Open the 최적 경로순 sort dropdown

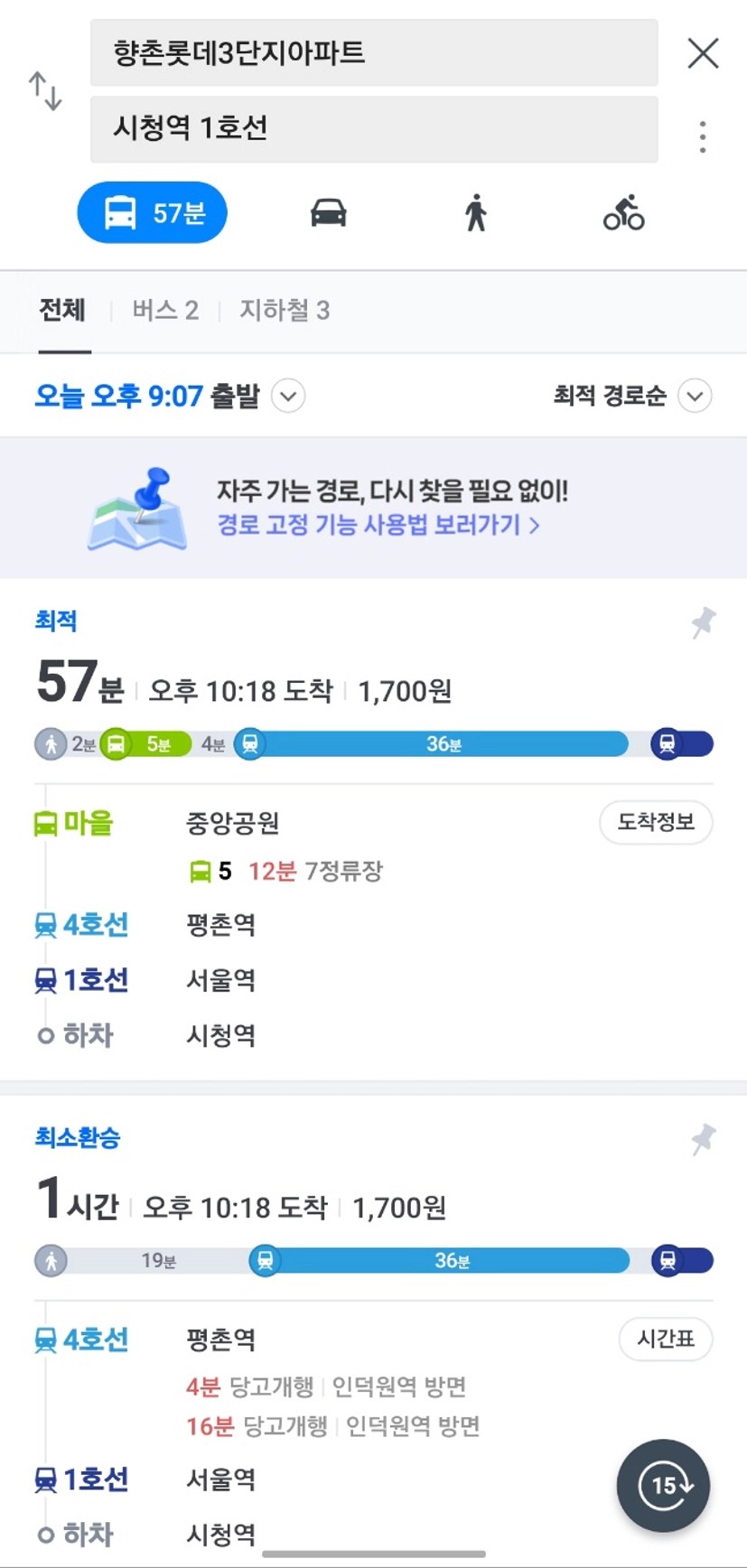[x=632, y=396]
